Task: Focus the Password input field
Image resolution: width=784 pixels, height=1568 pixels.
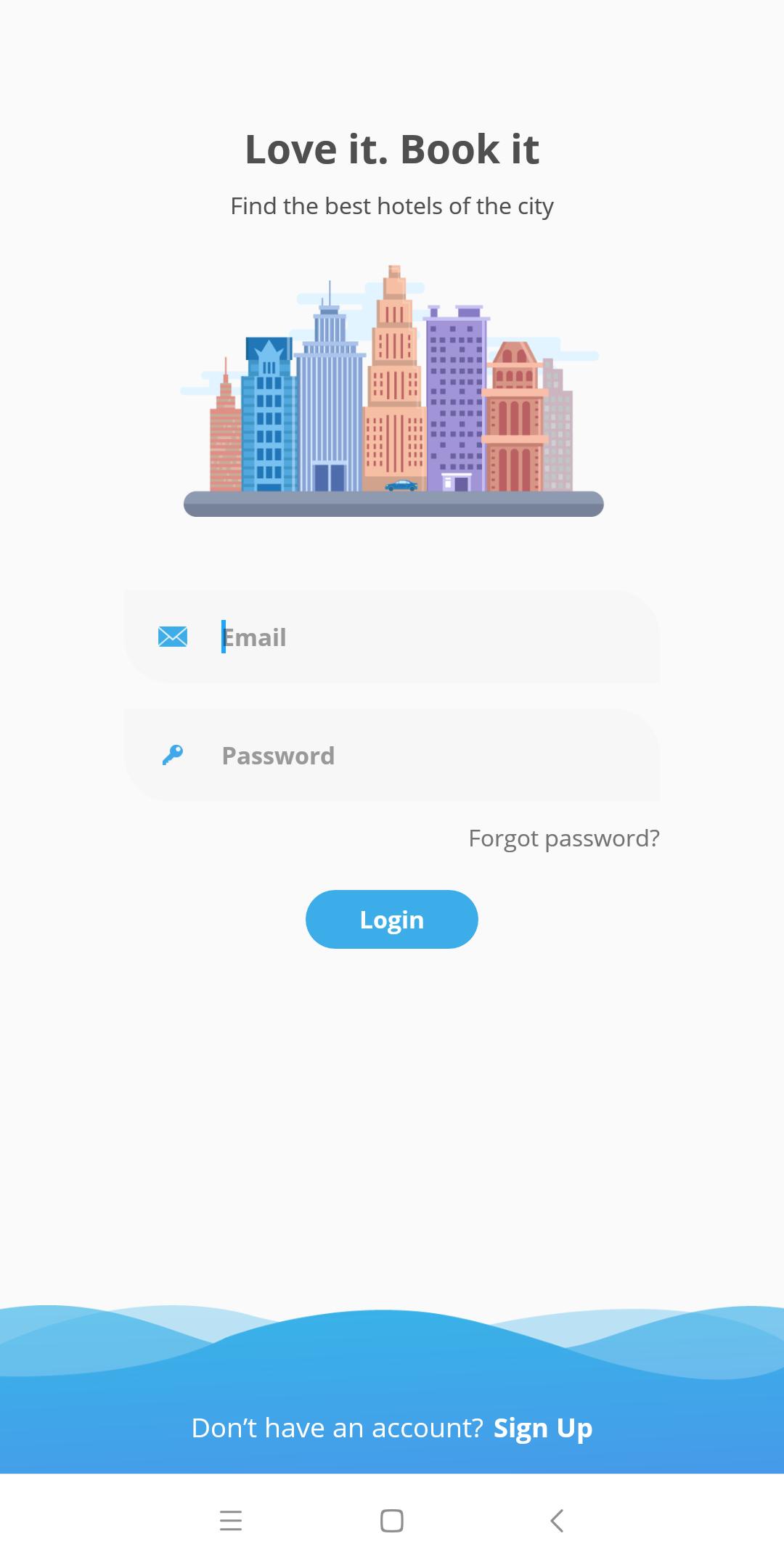Action: (399, 755)
